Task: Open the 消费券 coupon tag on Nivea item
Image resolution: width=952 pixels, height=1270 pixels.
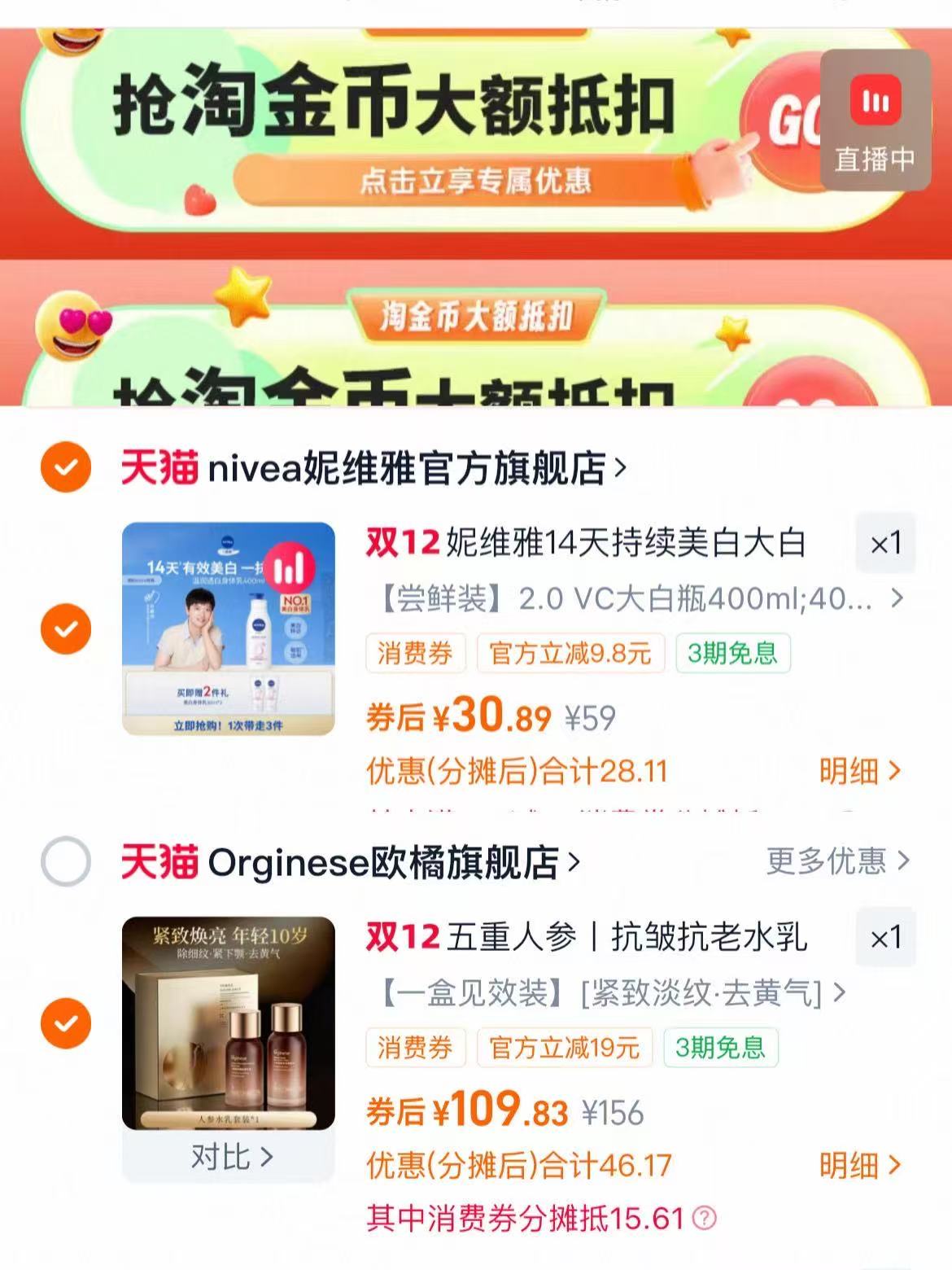Action: tap(416, 651)
